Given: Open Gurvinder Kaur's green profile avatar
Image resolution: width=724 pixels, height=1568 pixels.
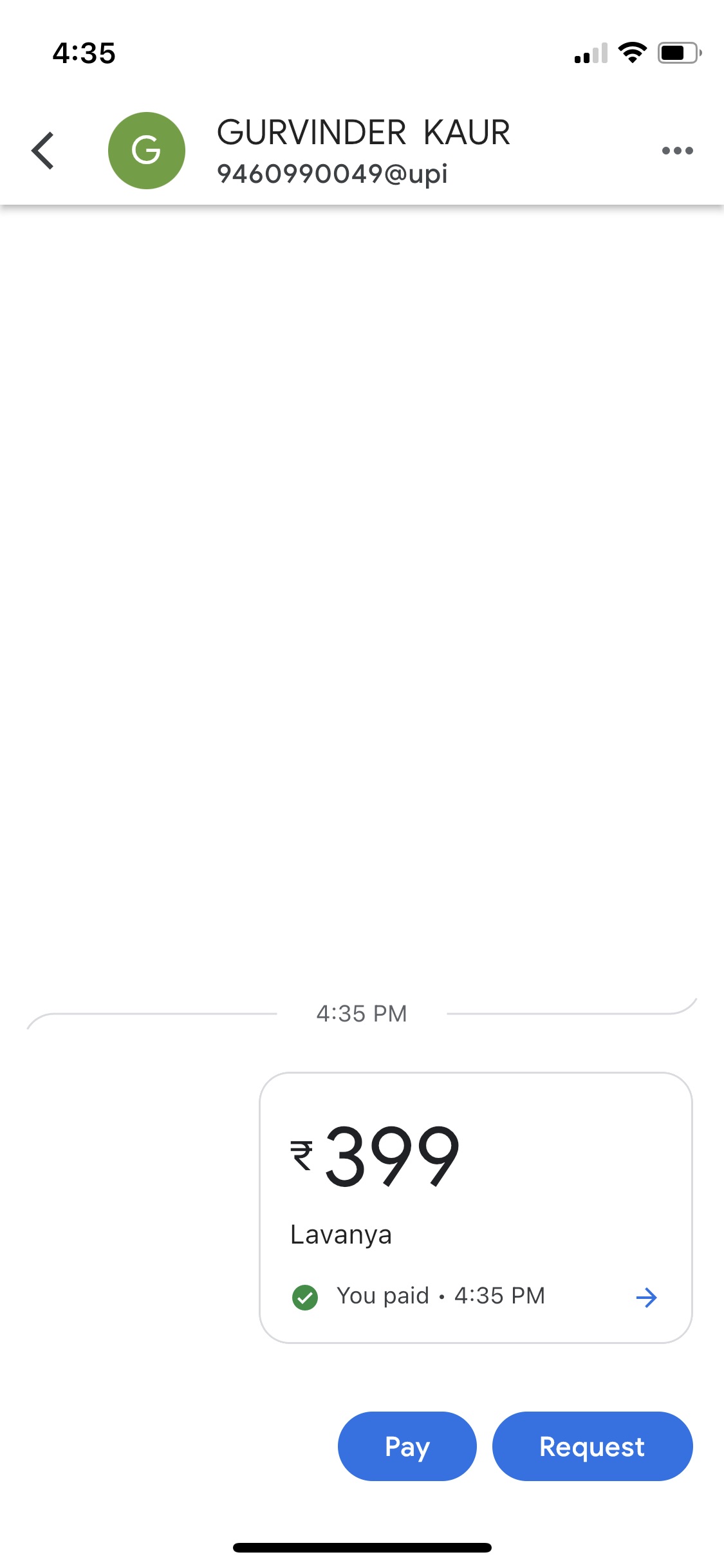Looking at the screenshot, I should pyautogui.click(x=147, y=151).
